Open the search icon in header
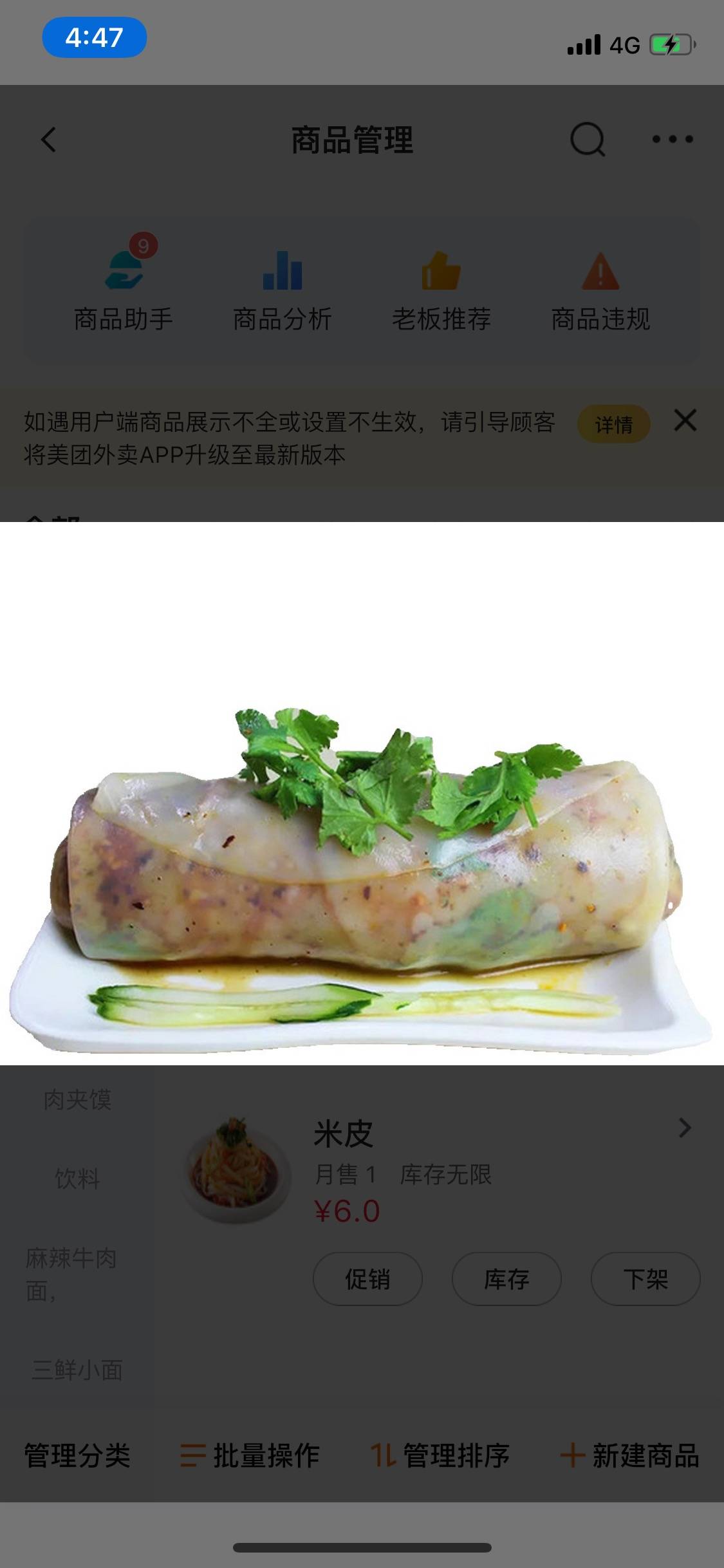Viewport: 724px width, 1568px height. (x=588, y=140)
